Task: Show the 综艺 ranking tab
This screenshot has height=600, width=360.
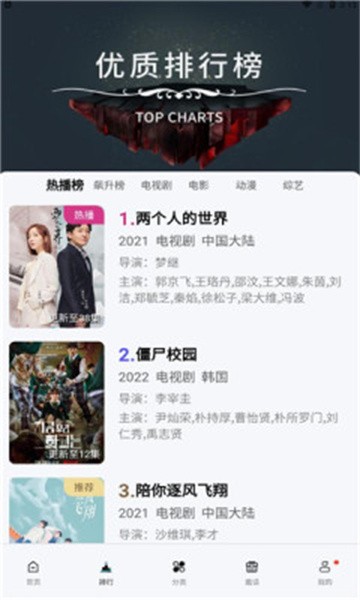Action: coord(293,186)
